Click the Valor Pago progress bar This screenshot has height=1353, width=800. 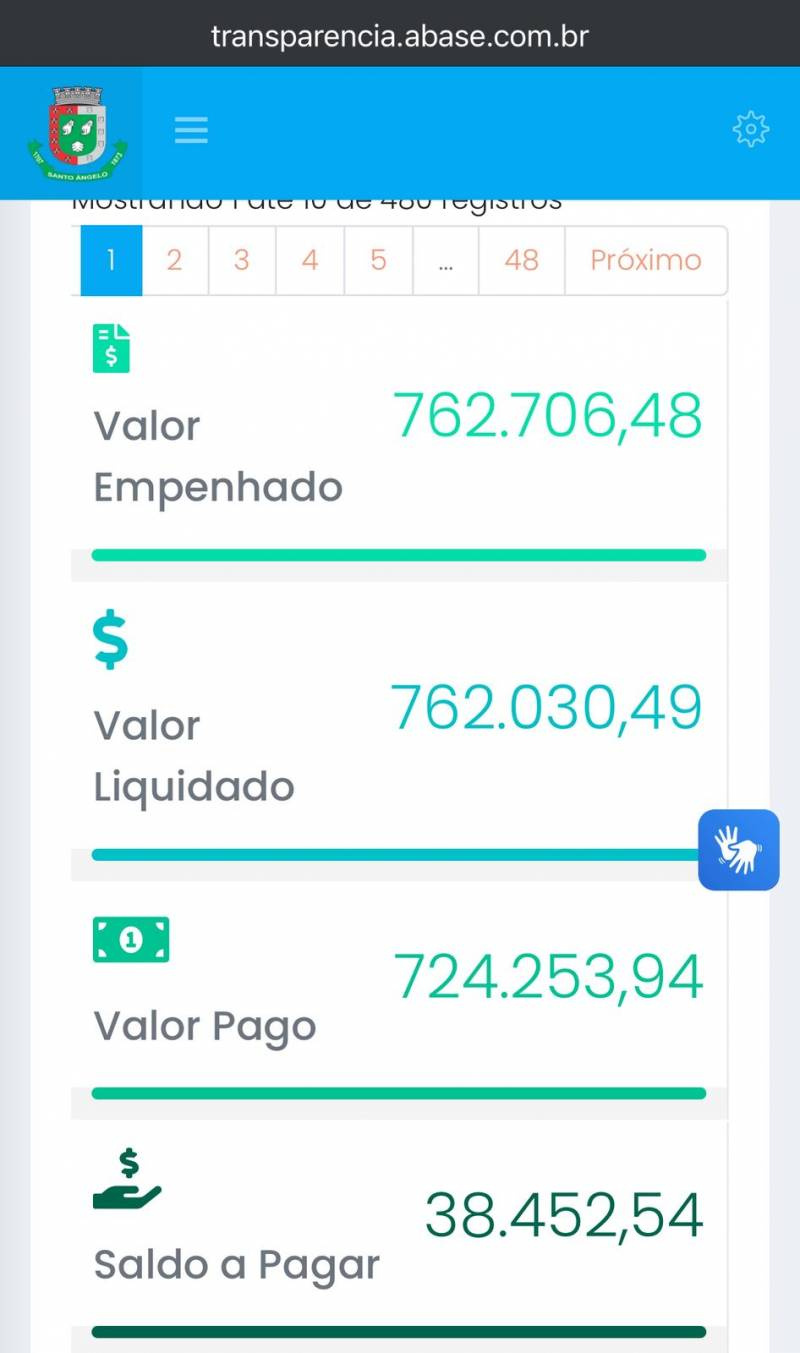coord(398,1092)
